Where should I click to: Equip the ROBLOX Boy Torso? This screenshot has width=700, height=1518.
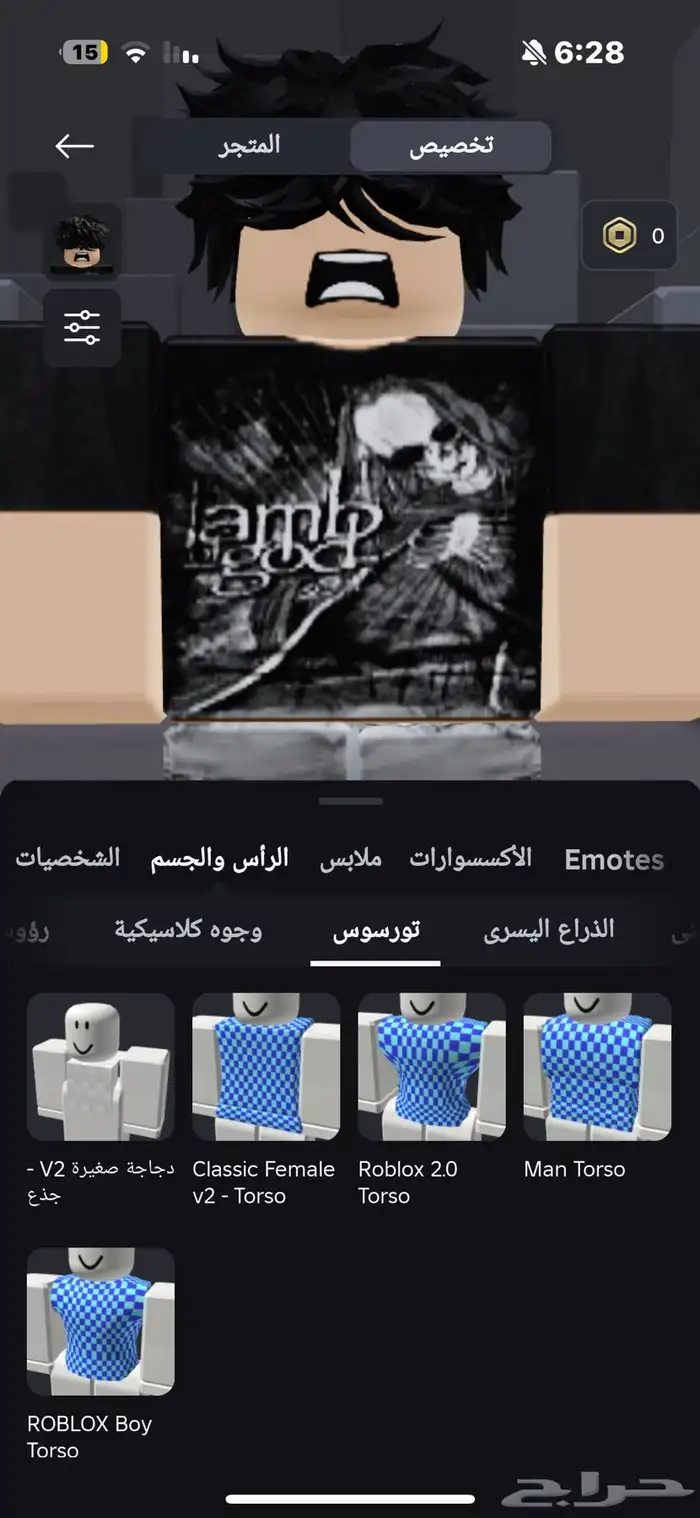coord(100,1321)
